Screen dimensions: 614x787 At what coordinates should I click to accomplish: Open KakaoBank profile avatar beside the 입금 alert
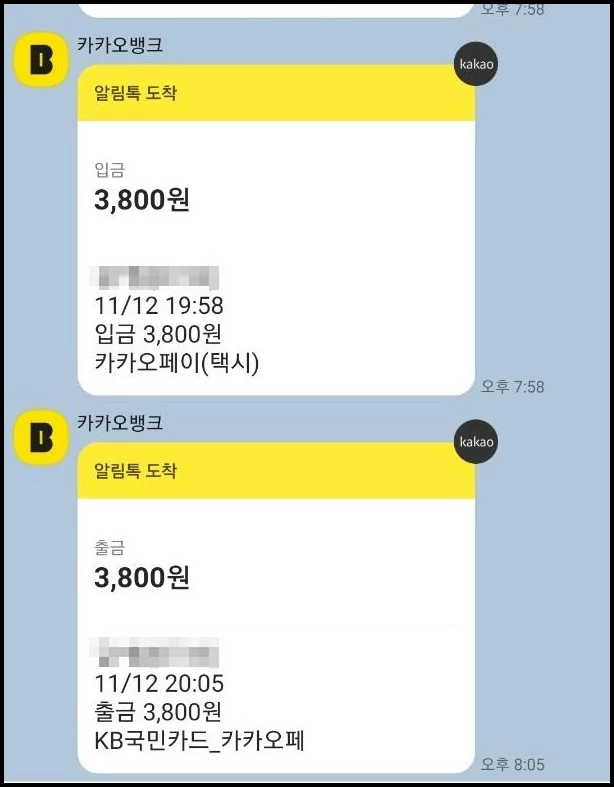pyautogui.click(x=41, y=61)
